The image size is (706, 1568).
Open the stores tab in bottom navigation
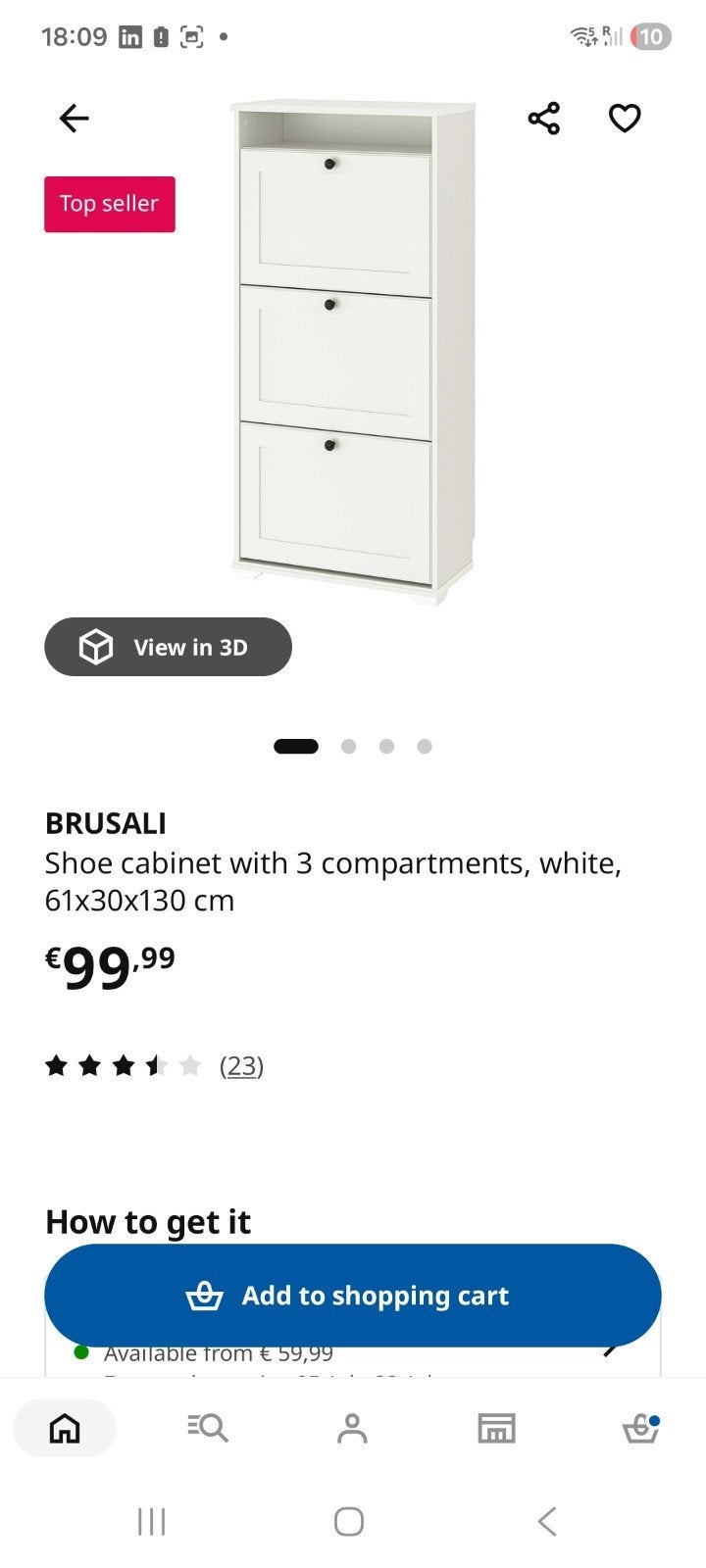pyautogui.click(x=496, y=1428)
